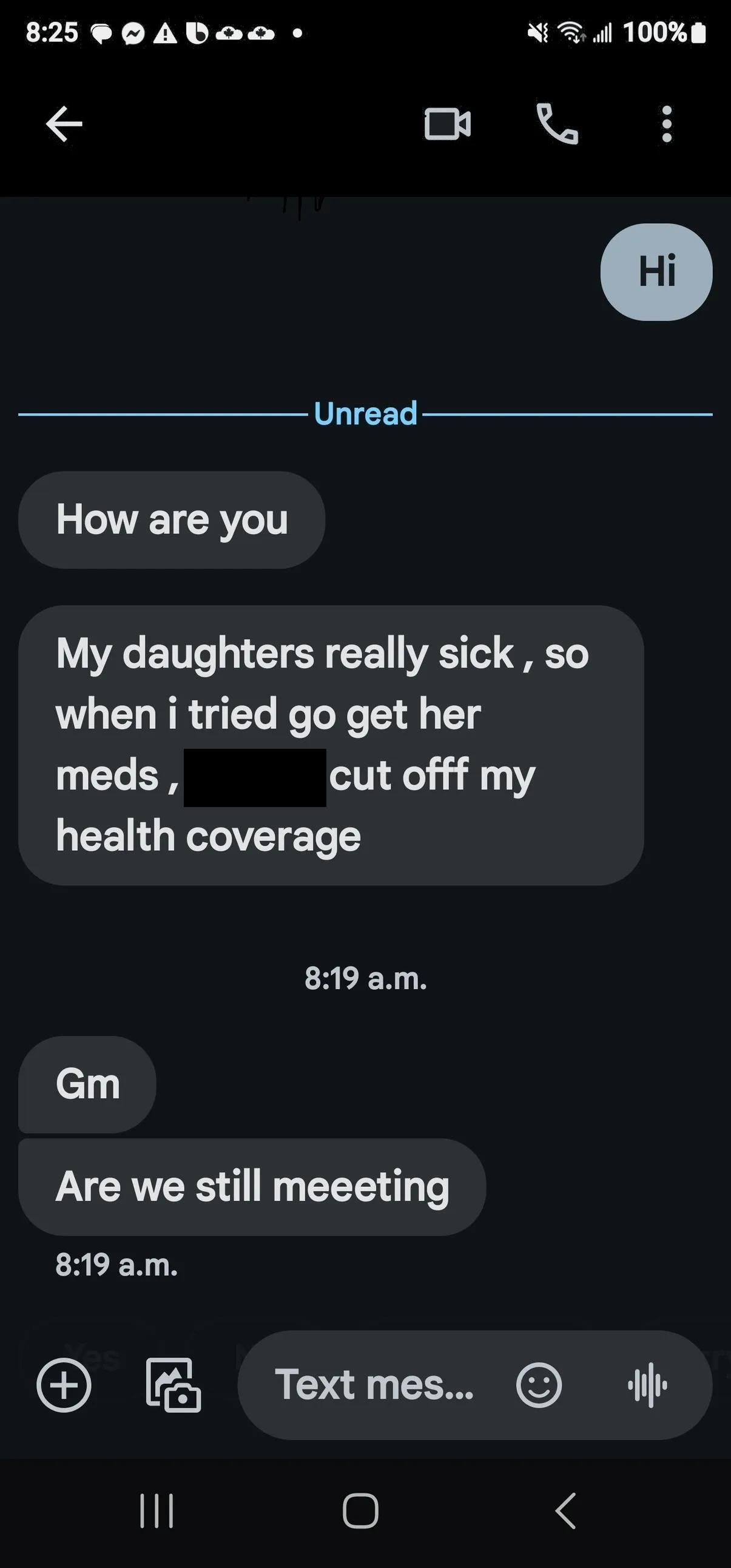Open recent apps from navigation bar
Image resolution: width=731 pixels, height=1568 pixels.
pos(157,1512)
